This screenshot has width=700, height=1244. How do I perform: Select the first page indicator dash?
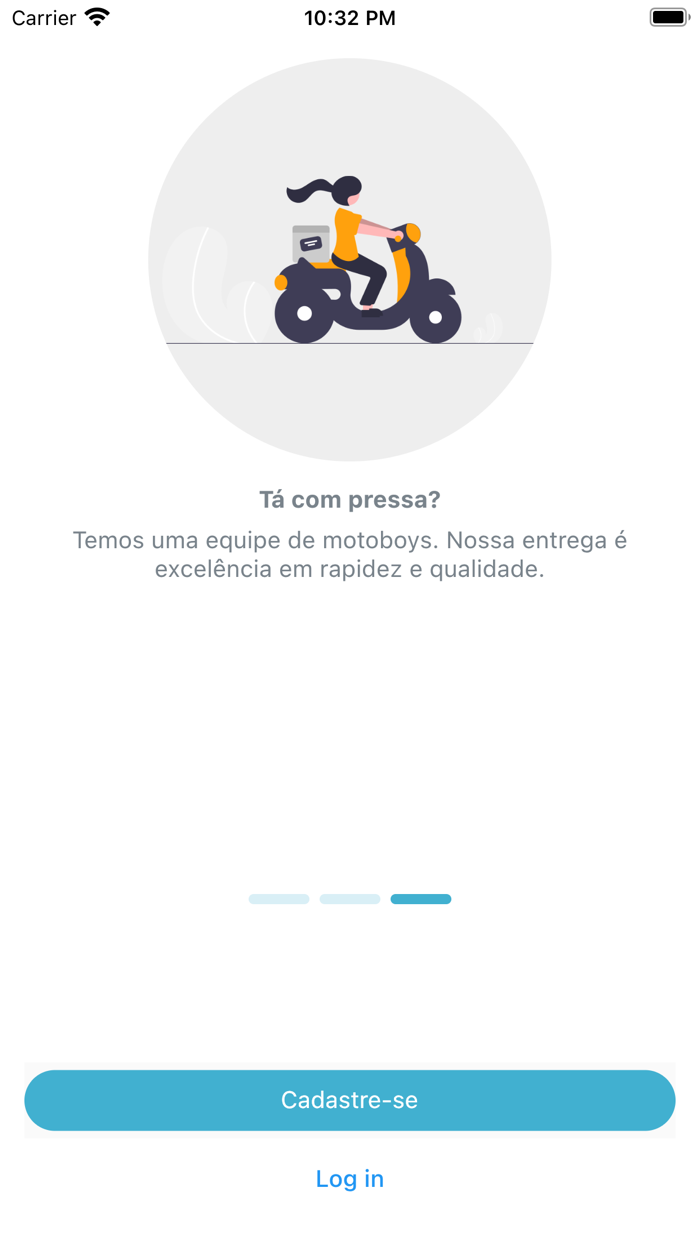279,899
